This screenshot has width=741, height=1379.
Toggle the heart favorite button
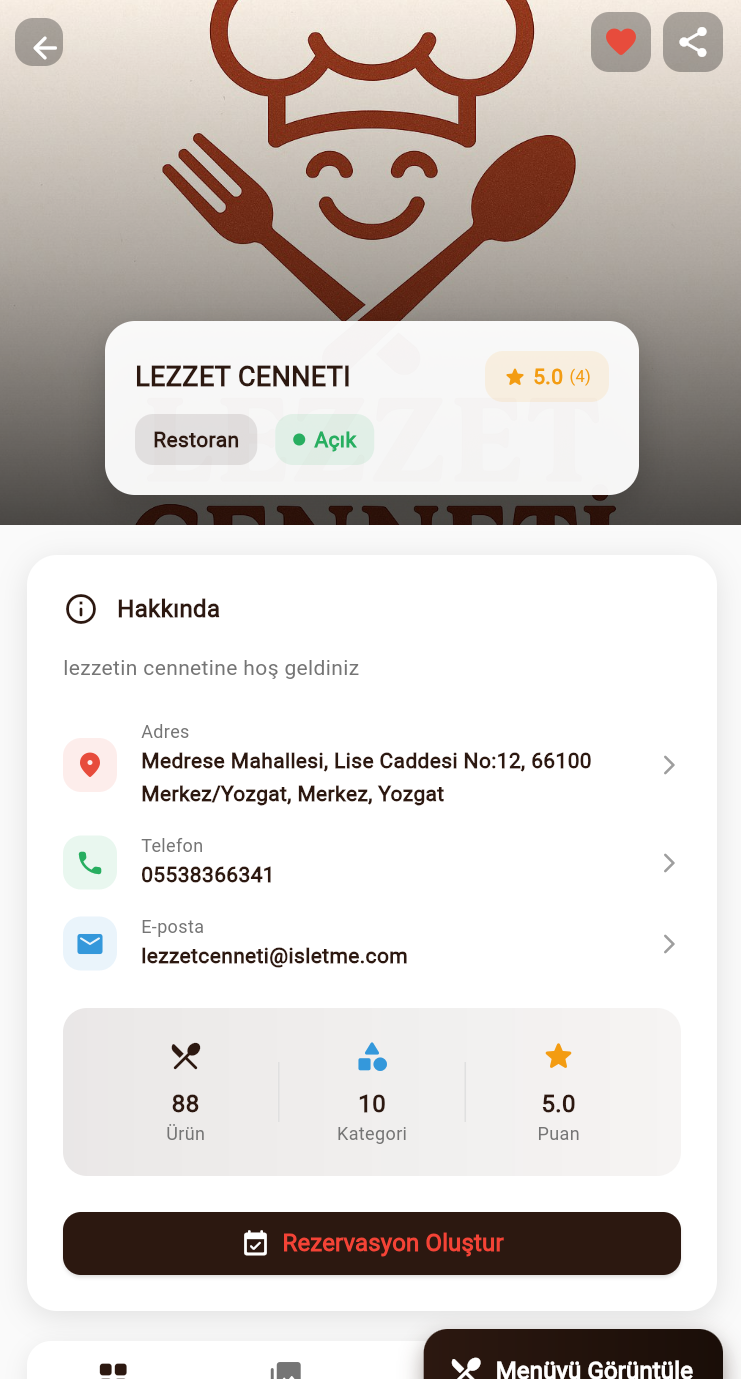tap(621, 42)
